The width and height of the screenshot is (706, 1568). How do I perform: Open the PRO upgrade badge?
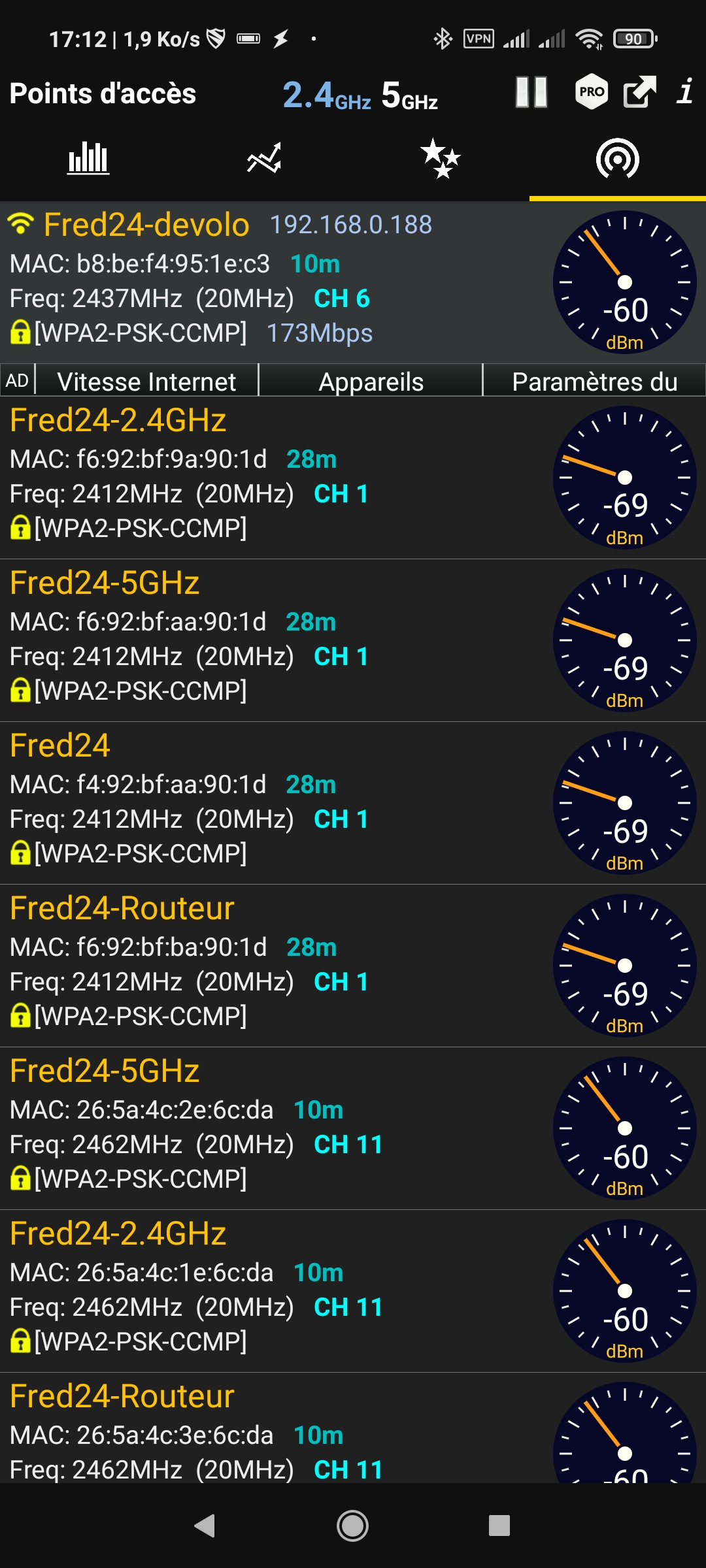[x=592, y=92]
